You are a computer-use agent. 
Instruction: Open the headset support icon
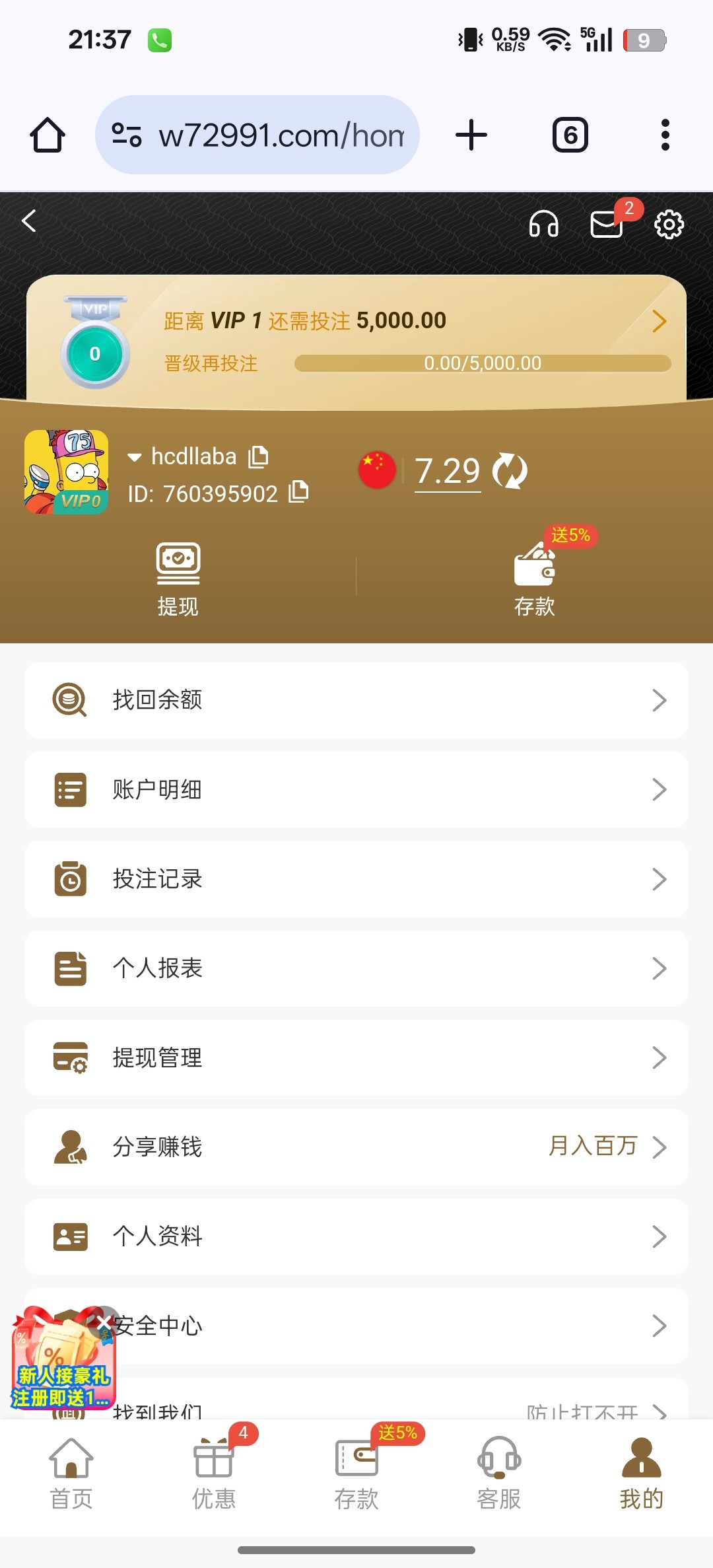(x=543, y=225)
